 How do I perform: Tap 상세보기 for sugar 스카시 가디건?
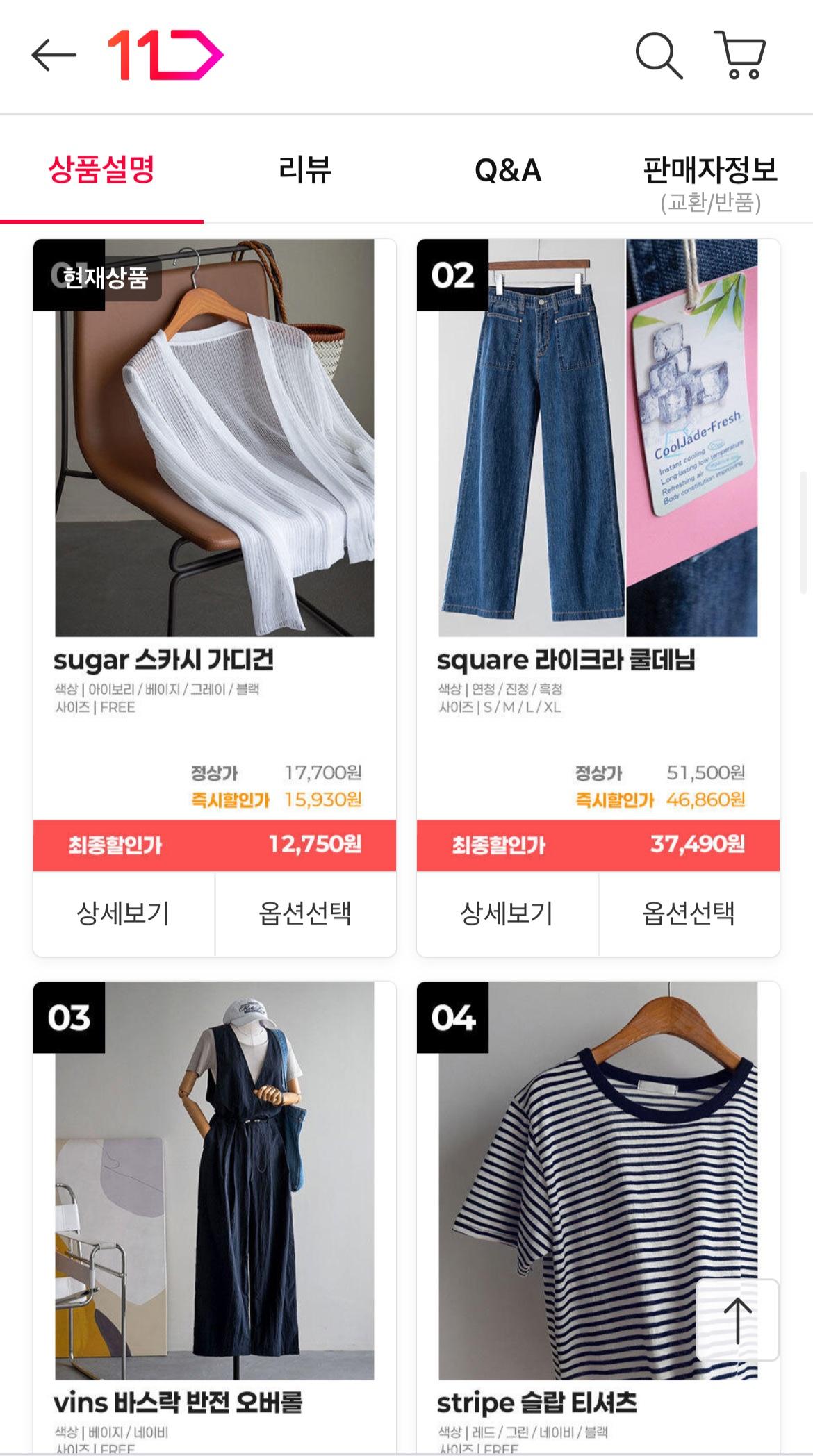pos(124,913)
